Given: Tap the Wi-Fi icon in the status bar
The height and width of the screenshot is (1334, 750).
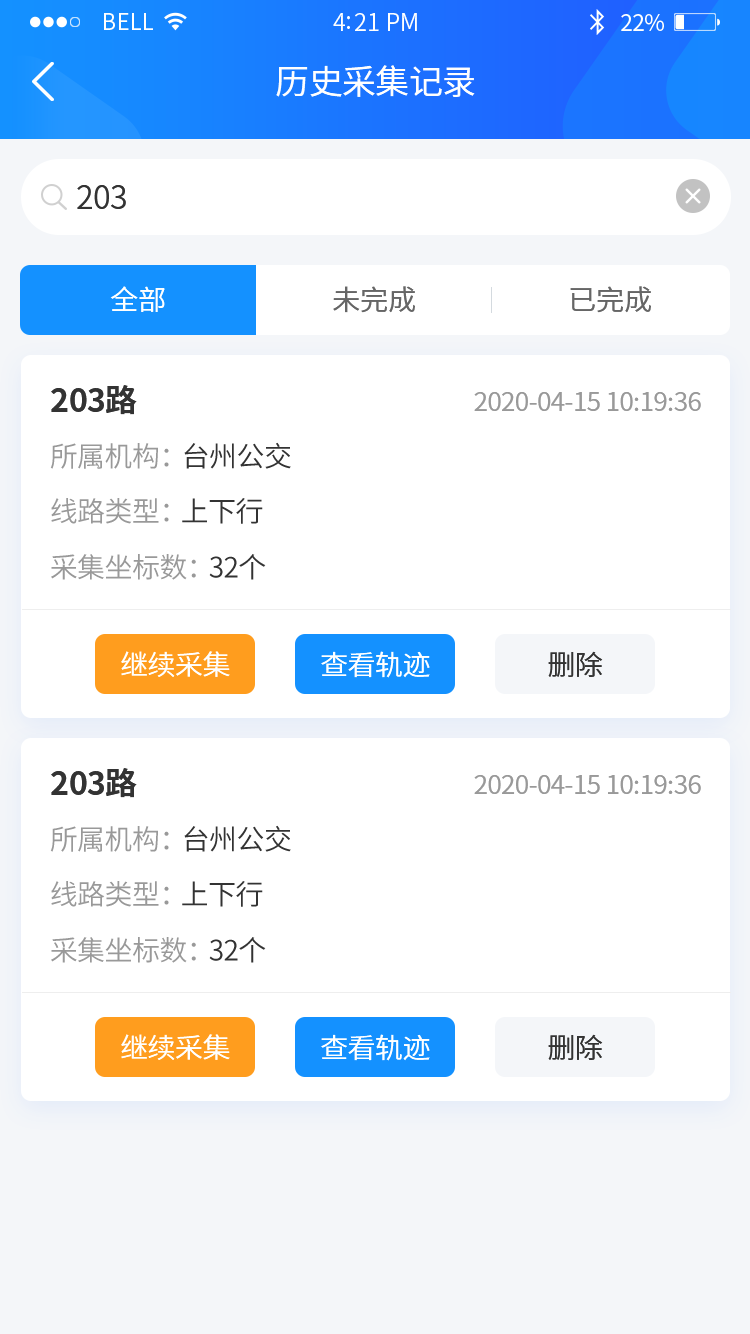Looking at the screenshot, I should tap(173, 20).
